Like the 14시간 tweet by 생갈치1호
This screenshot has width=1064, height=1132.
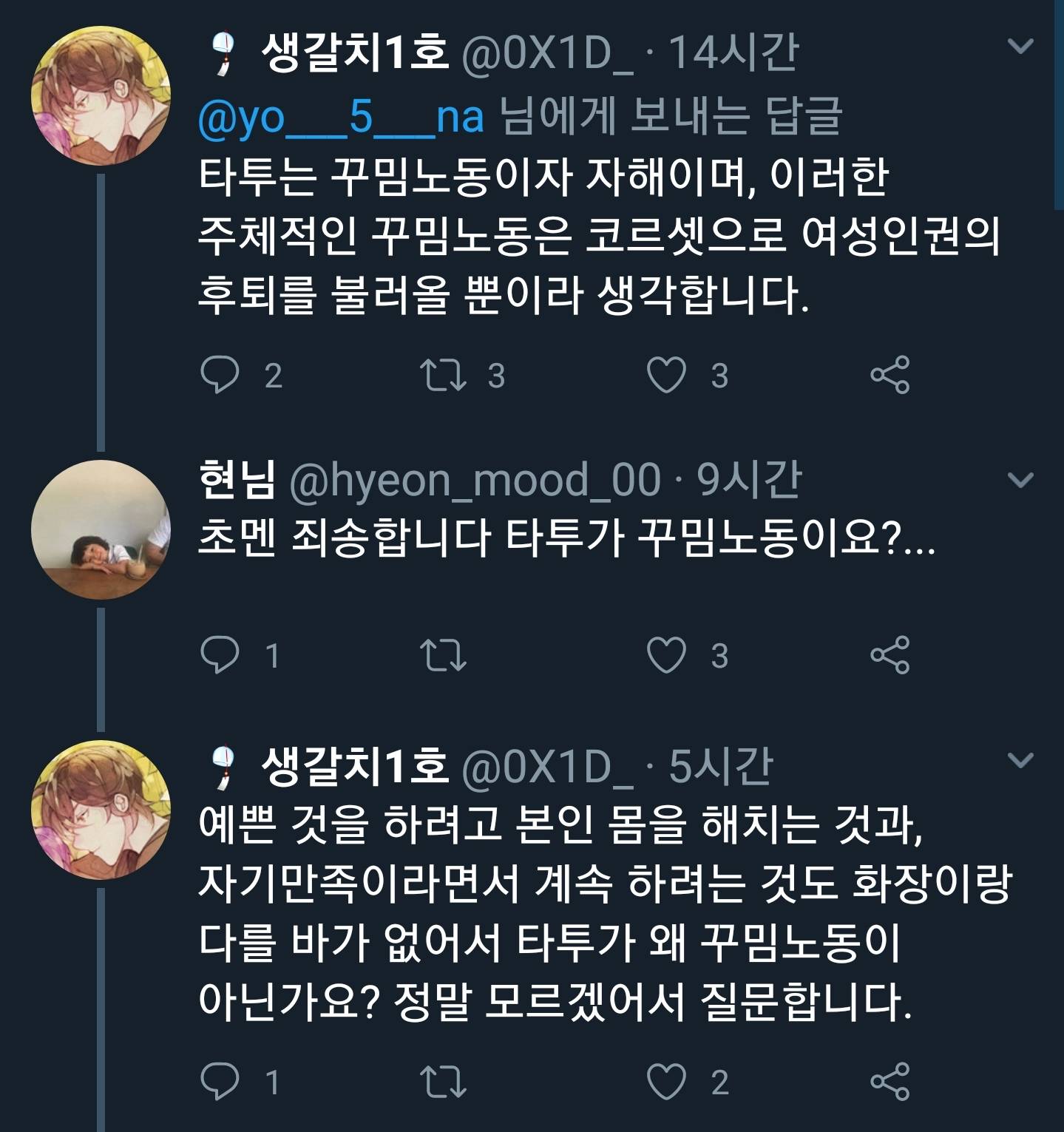[x=666, y=375]
